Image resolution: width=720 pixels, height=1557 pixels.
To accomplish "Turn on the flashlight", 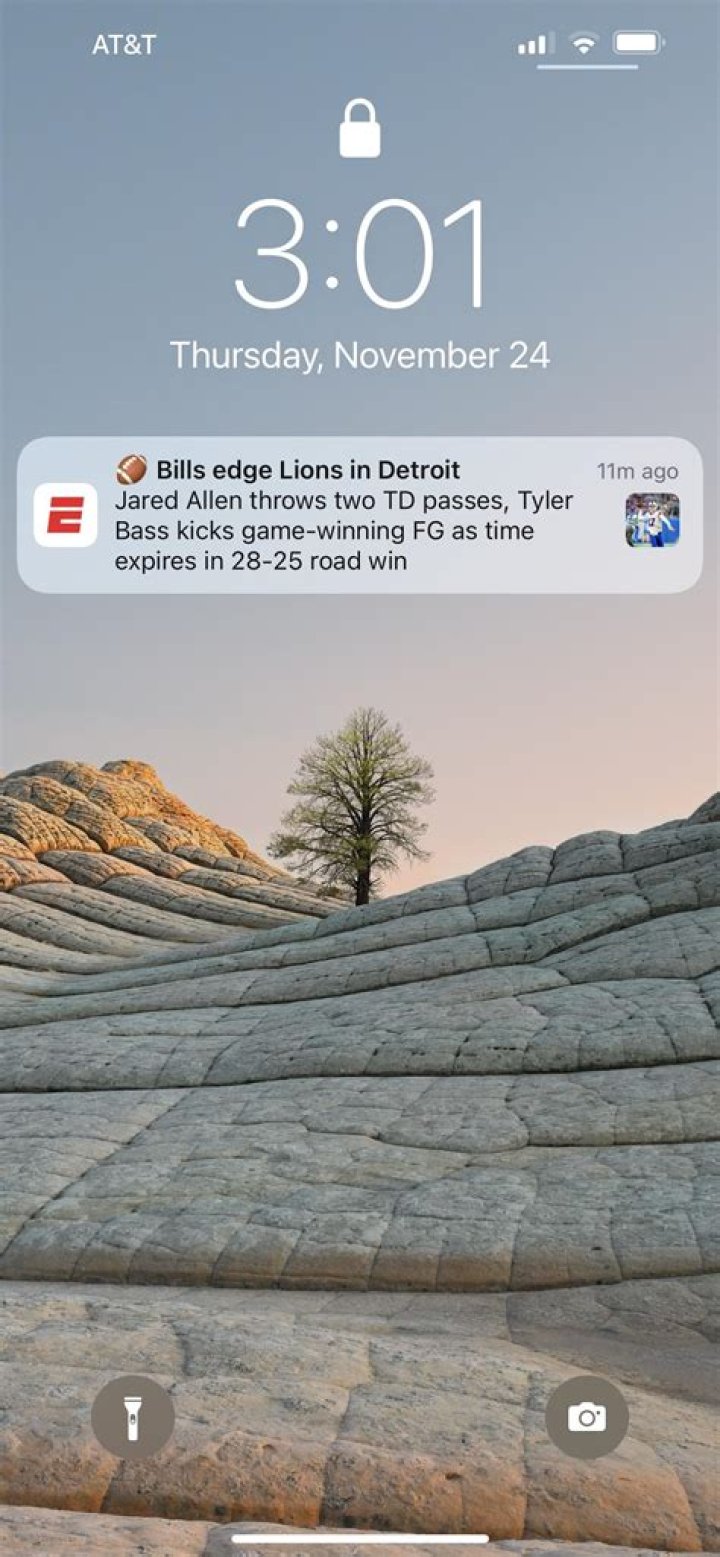I will coord(133,1417).
